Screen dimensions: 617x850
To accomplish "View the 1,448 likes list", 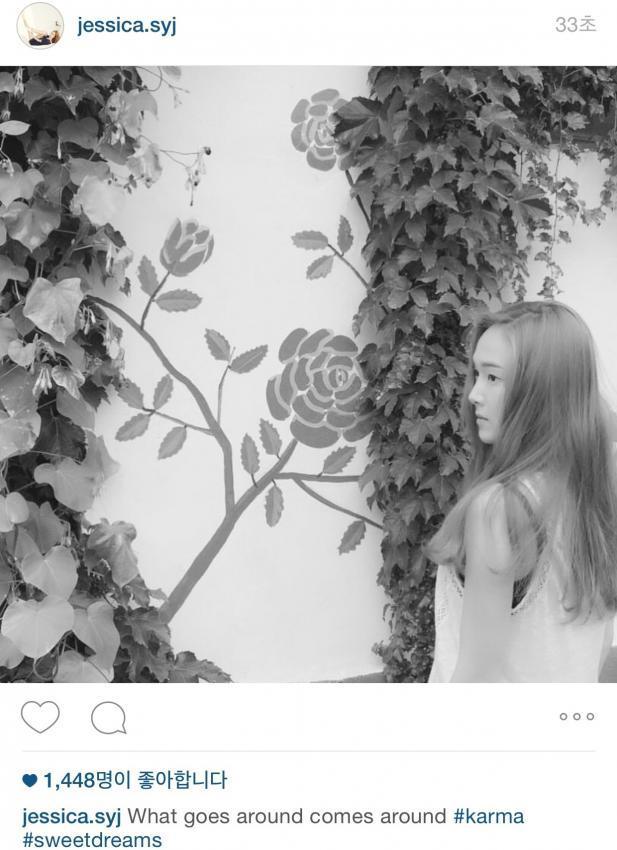I will tap(125, 780).
